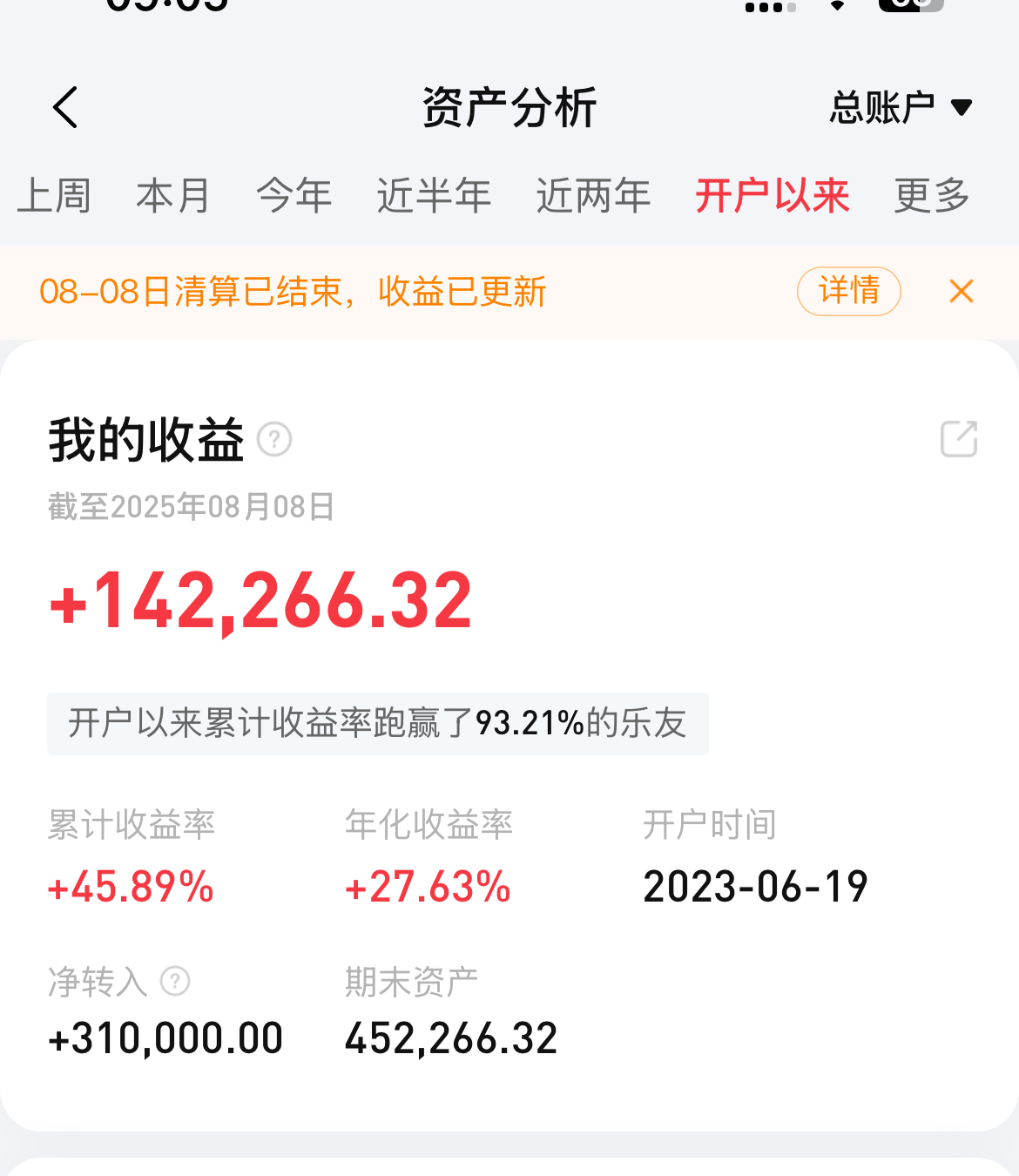Switch to the 本月 tab
The width and height of the screenshot is (1019, 1176).
[173, 195]
